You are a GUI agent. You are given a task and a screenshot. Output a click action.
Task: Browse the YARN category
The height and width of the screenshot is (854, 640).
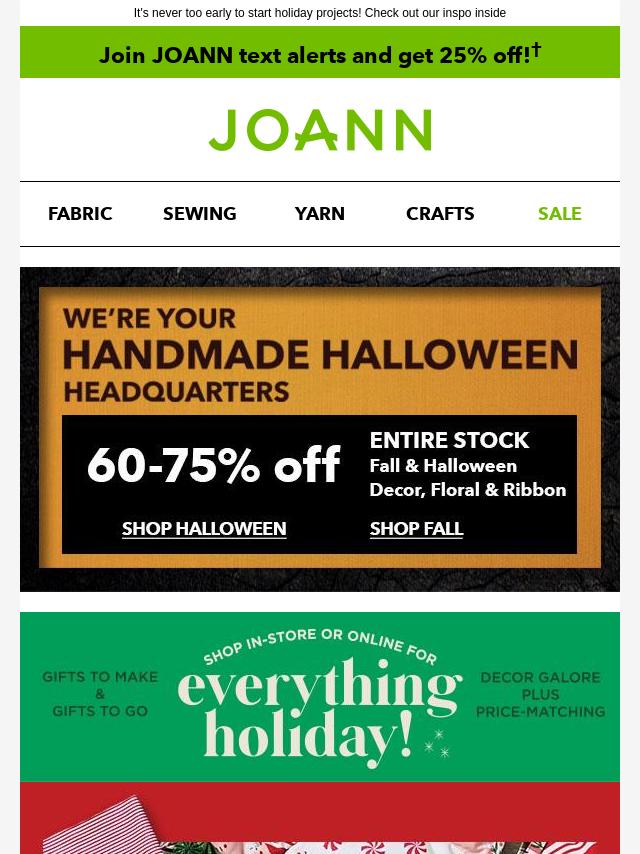click(x=320, y=214)
